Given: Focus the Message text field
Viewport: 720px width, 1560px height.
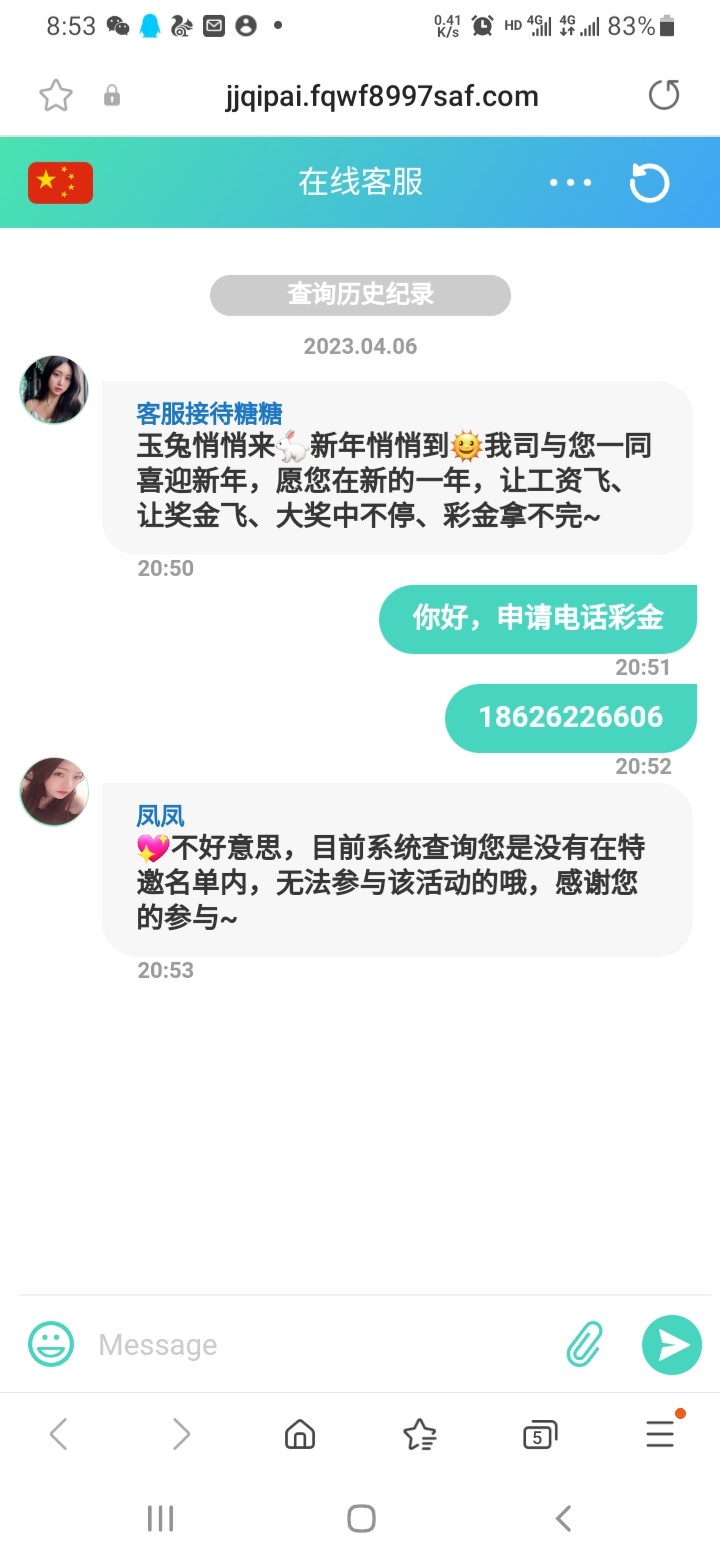Looking at the screenshot, I should tap(320, 1345).
